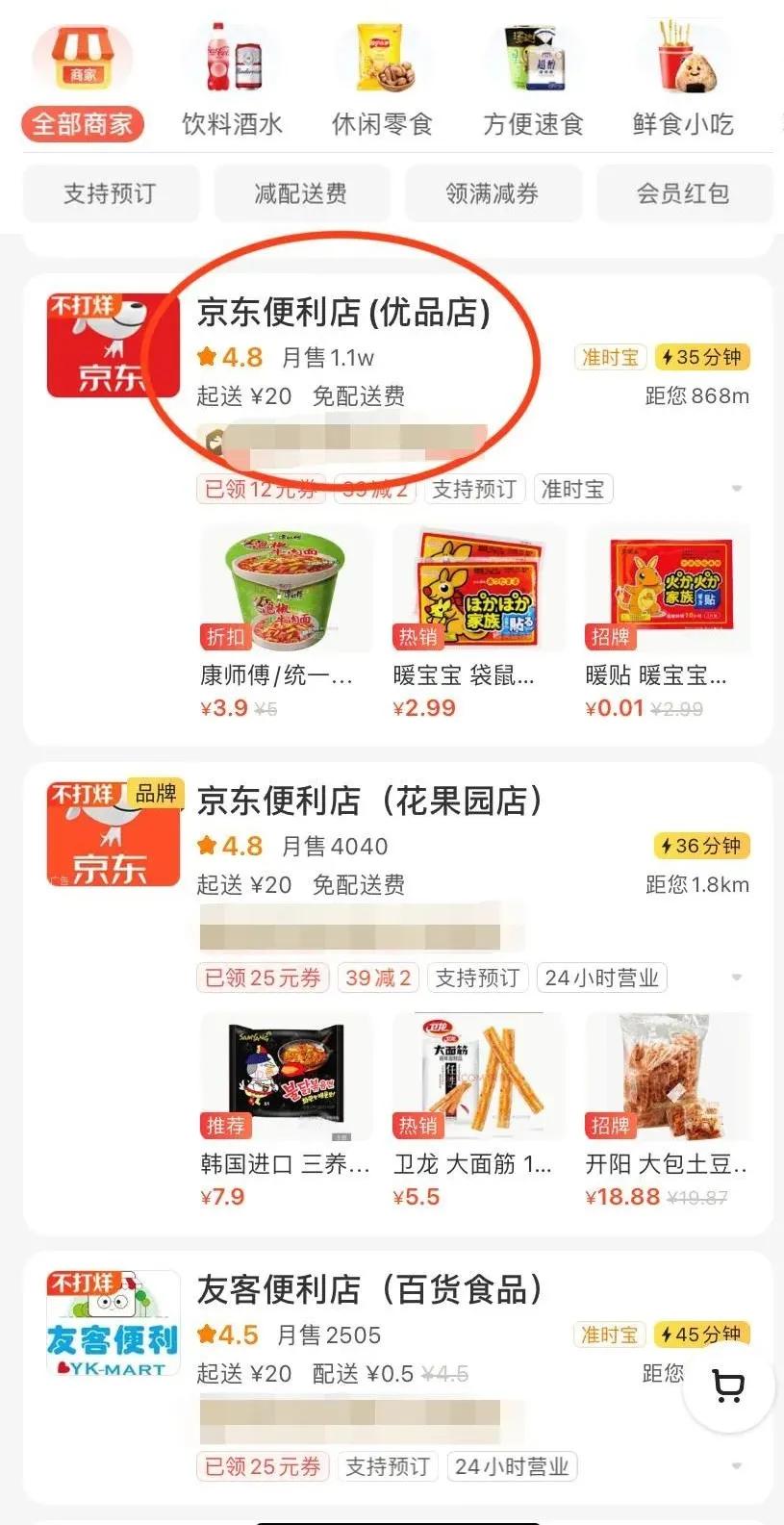
Task: Claim the 已领25元券 coupon link
Action: pyautogui.click(x=262, y=978)
